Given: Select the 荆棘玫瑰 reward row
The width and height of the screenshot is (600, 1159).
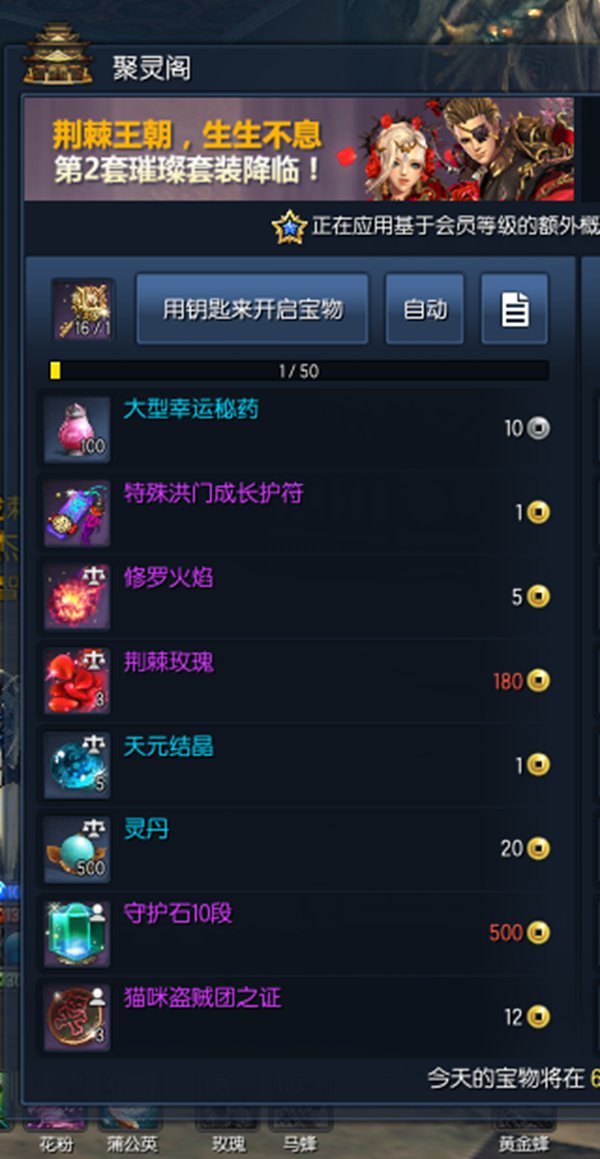Looking at the screenshot, I should click(x=295, y=680).
